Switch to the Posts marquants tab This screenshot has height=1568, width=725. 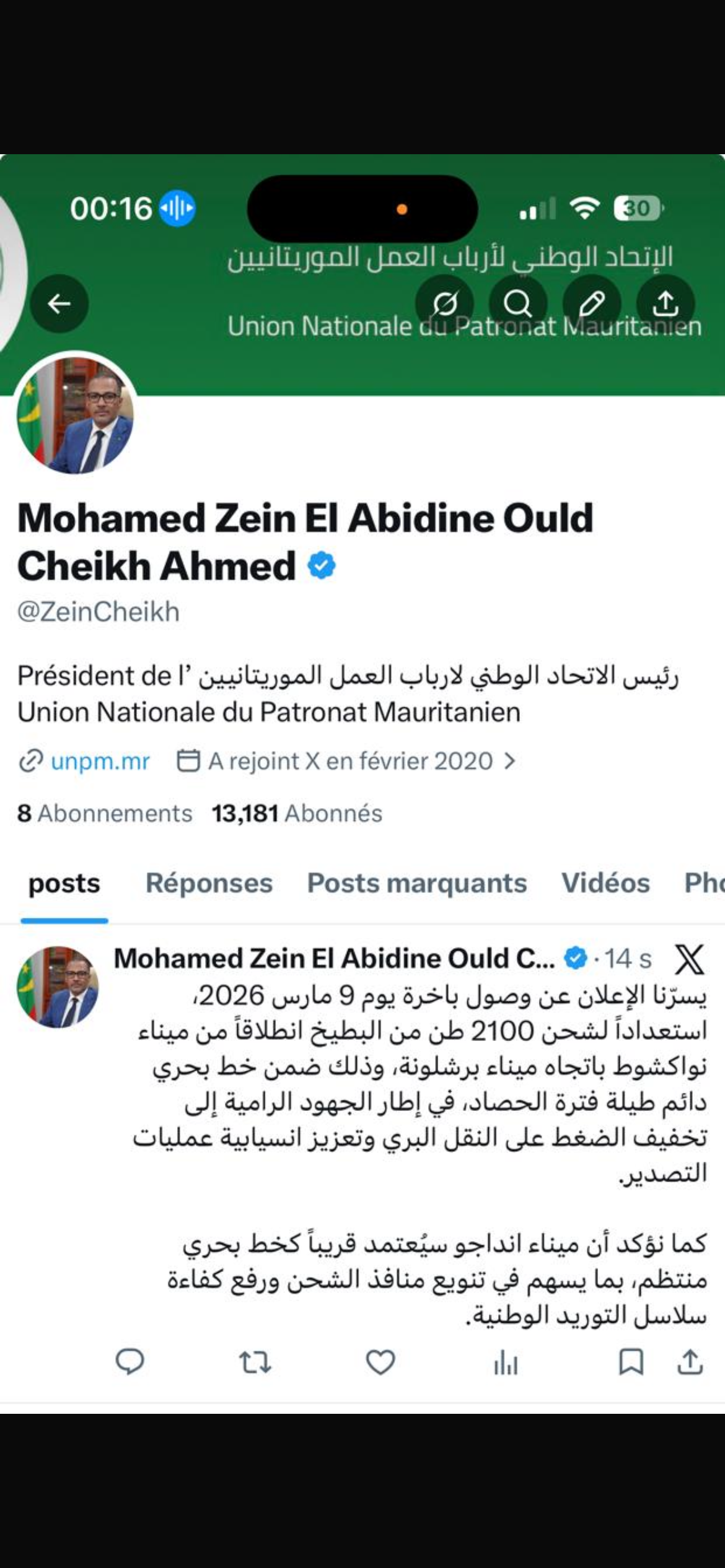pos(417,883)
